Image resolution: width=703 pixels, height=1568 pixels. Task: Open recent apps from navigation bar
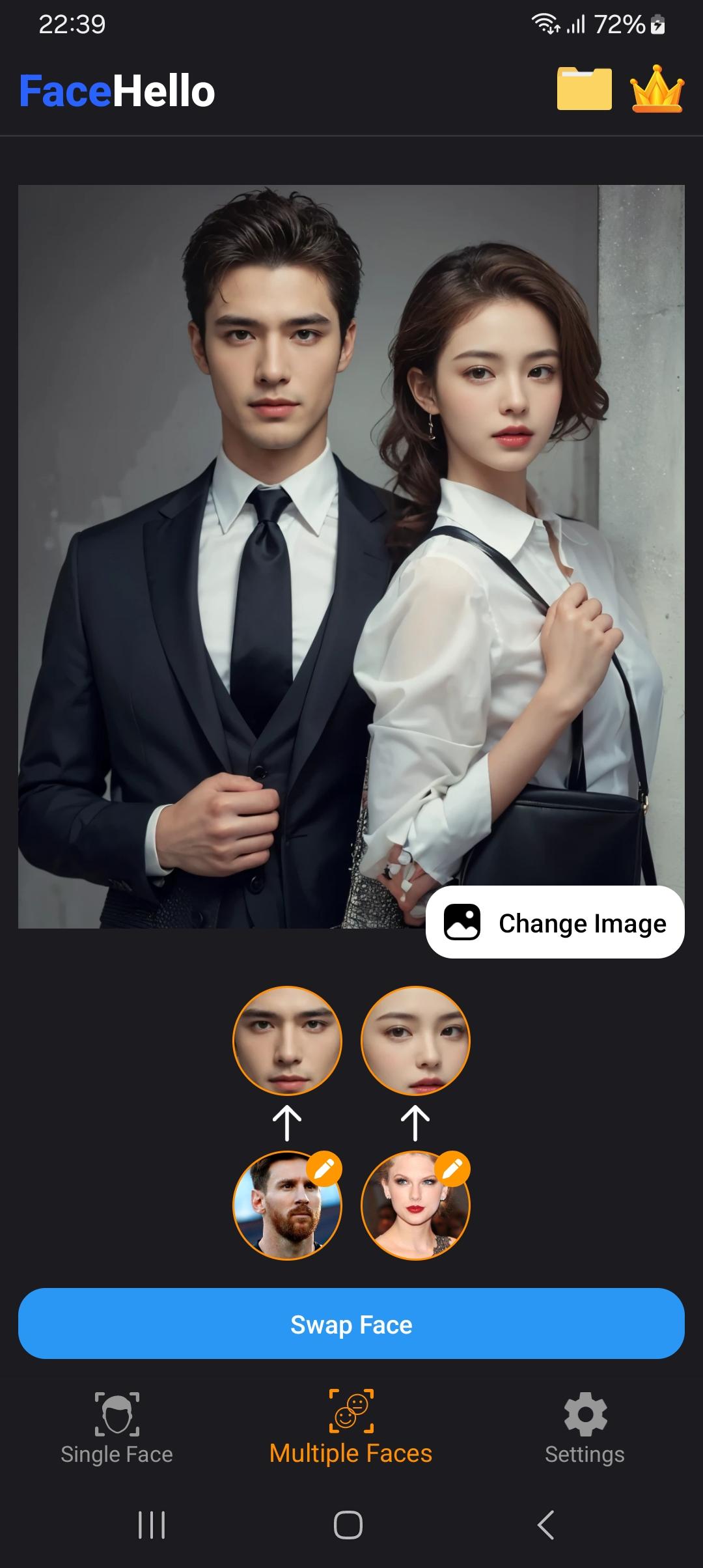152,1525
